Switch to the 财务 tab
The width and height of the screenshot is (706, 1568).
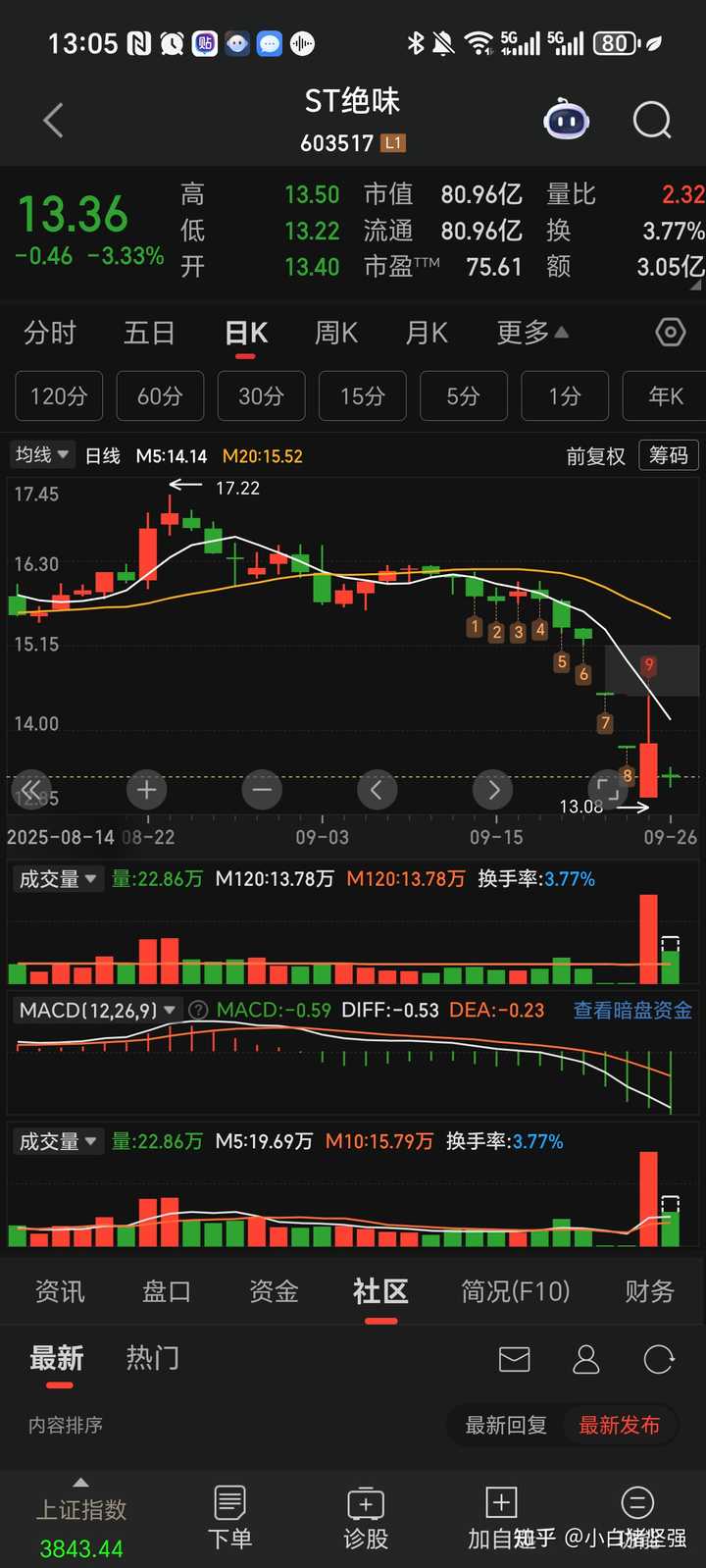click(x=649, y=1291)
